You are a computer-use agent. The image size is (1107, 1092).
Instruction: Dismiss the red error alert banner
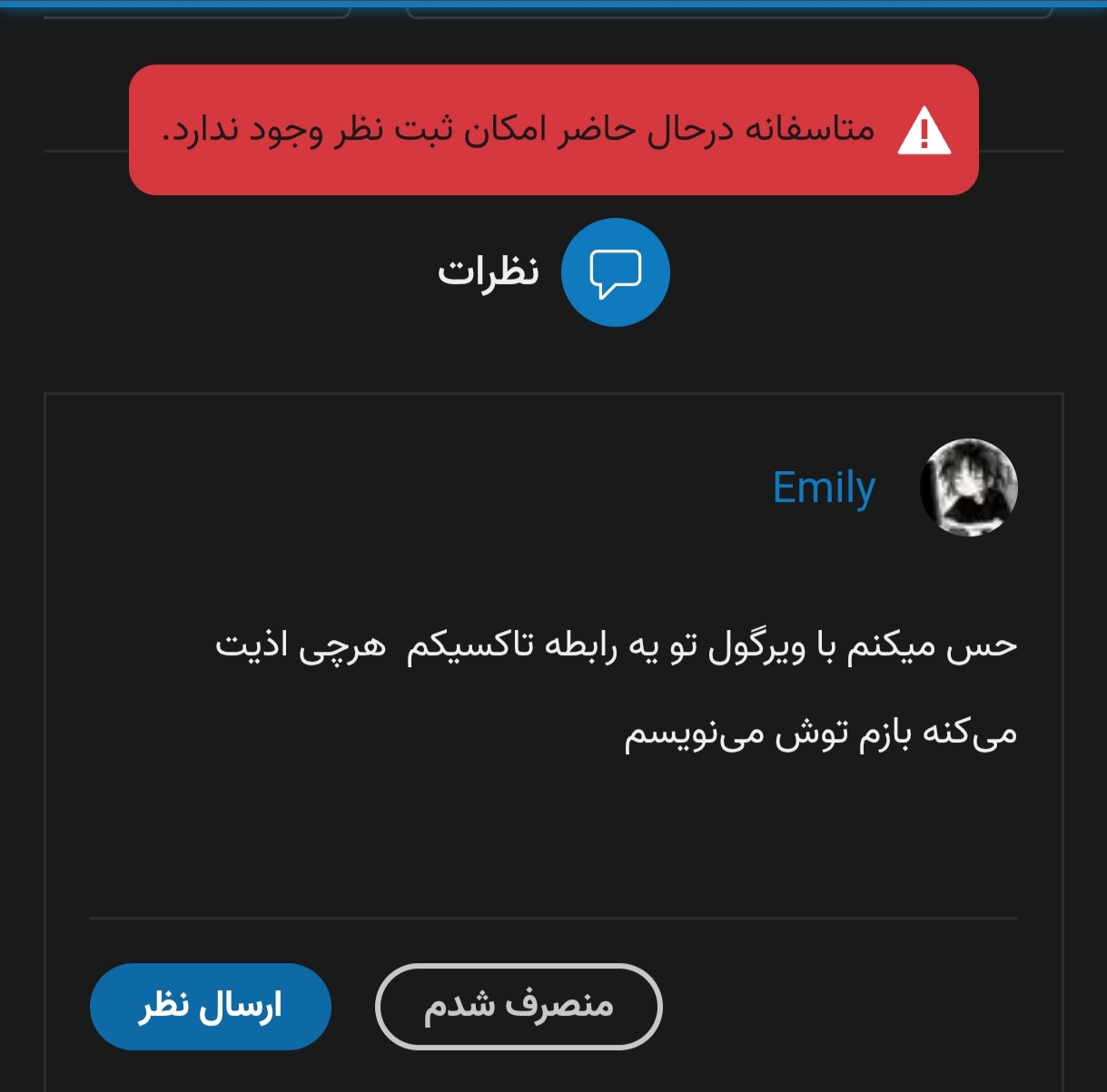click(x=553, y=130)
